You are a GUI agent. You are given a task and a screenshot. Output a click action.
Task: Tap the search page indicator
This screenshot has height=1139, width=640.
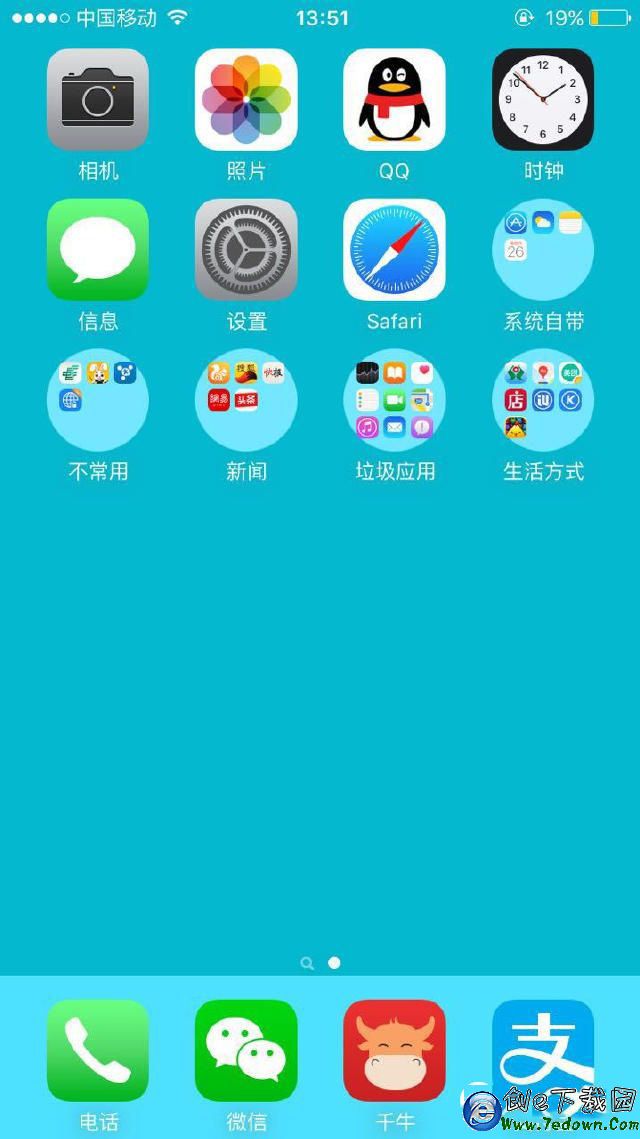pyautogui.click(x=307, y=963)
